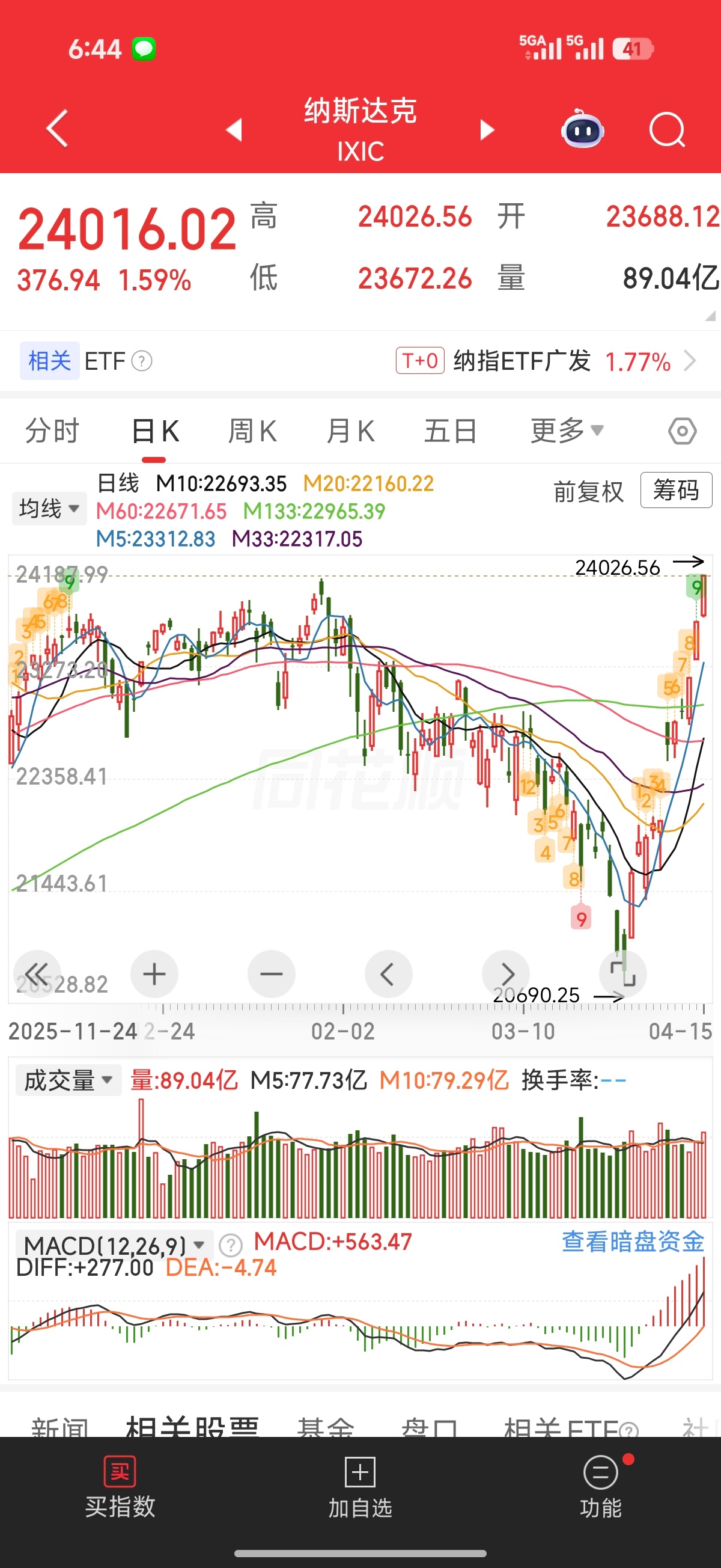Open the chart settings gear
Image resolution: width=721 pixels, height=1568 pixels.
681,430
